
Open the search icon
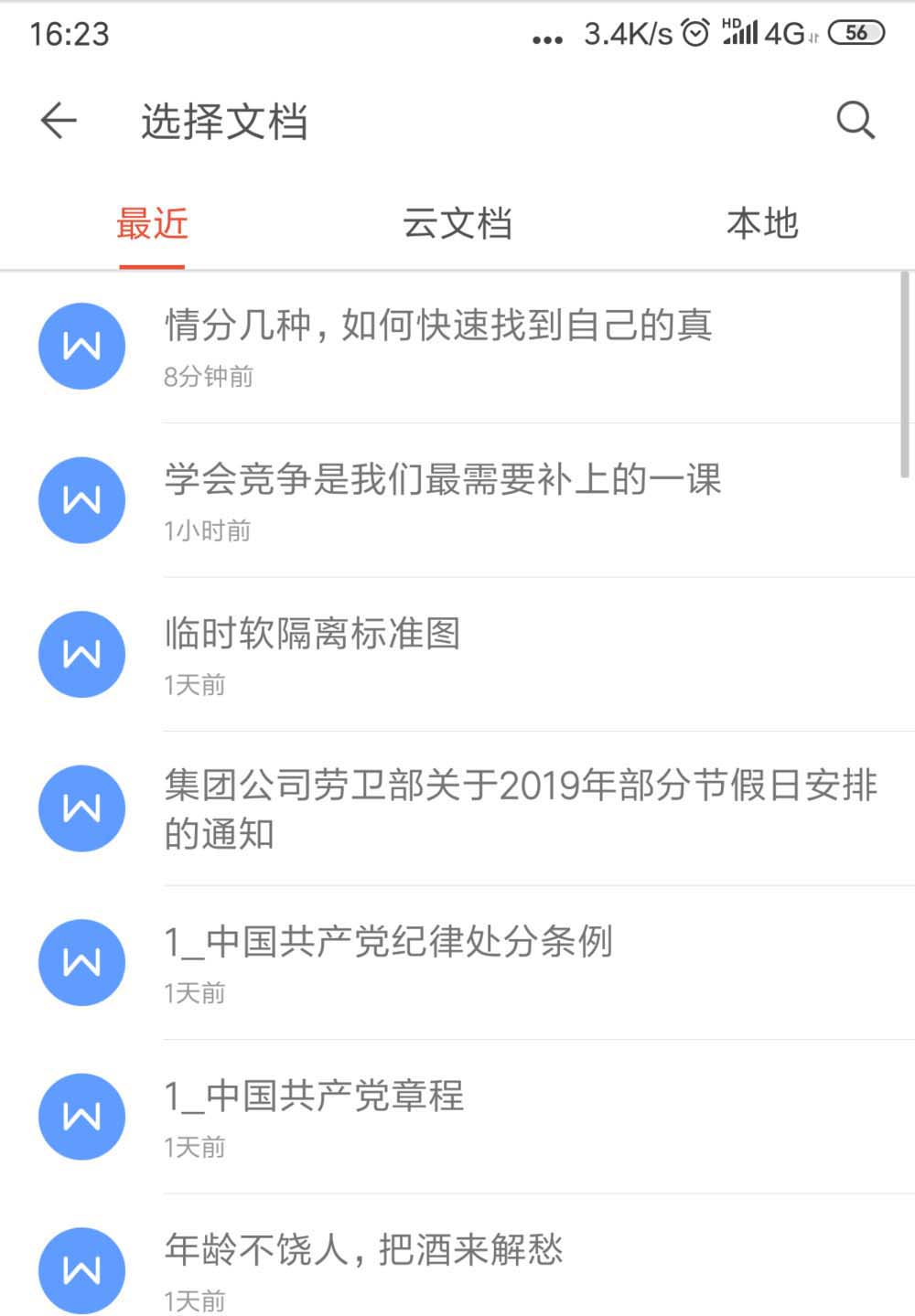(x=856, y=121)
